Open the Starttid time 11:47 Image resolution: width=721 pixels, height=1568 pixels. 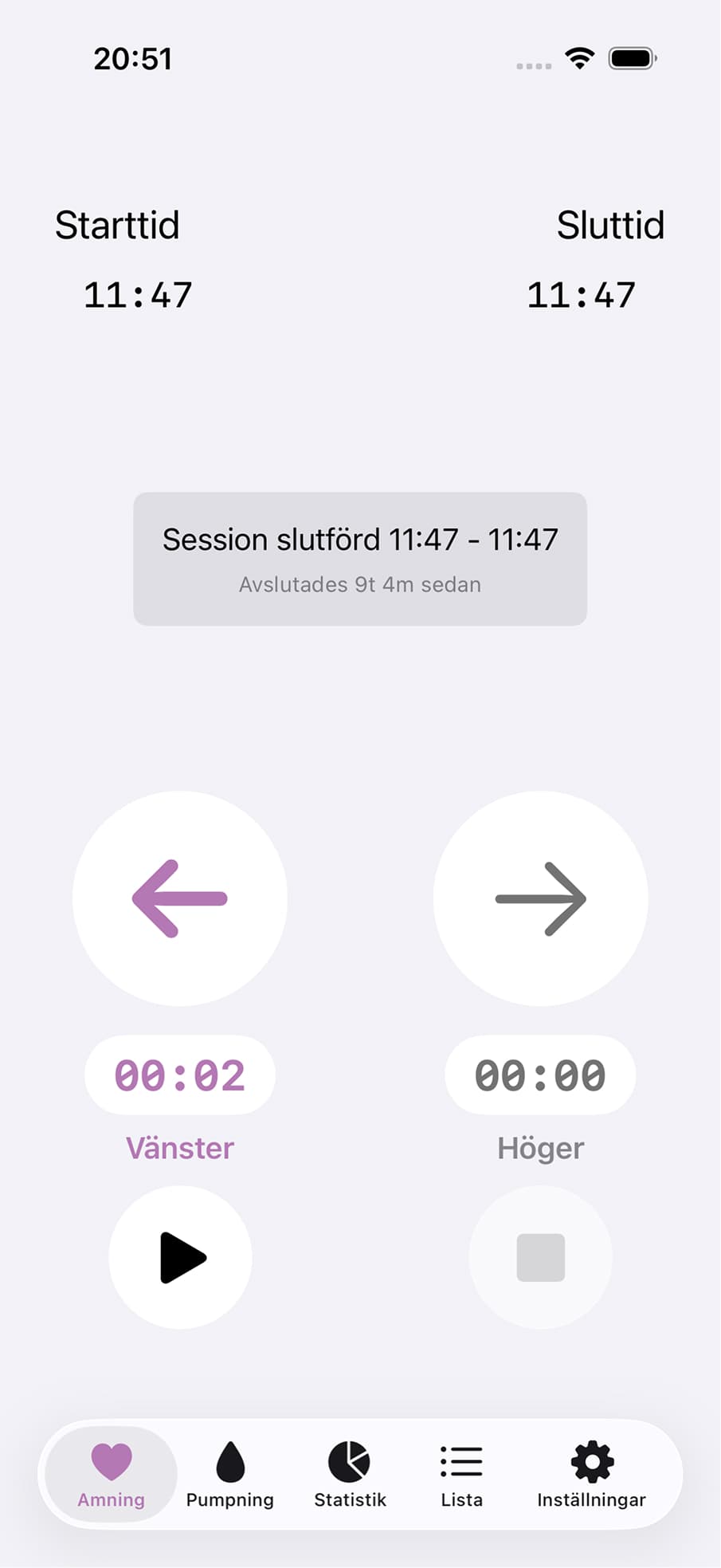coord(137,294)
